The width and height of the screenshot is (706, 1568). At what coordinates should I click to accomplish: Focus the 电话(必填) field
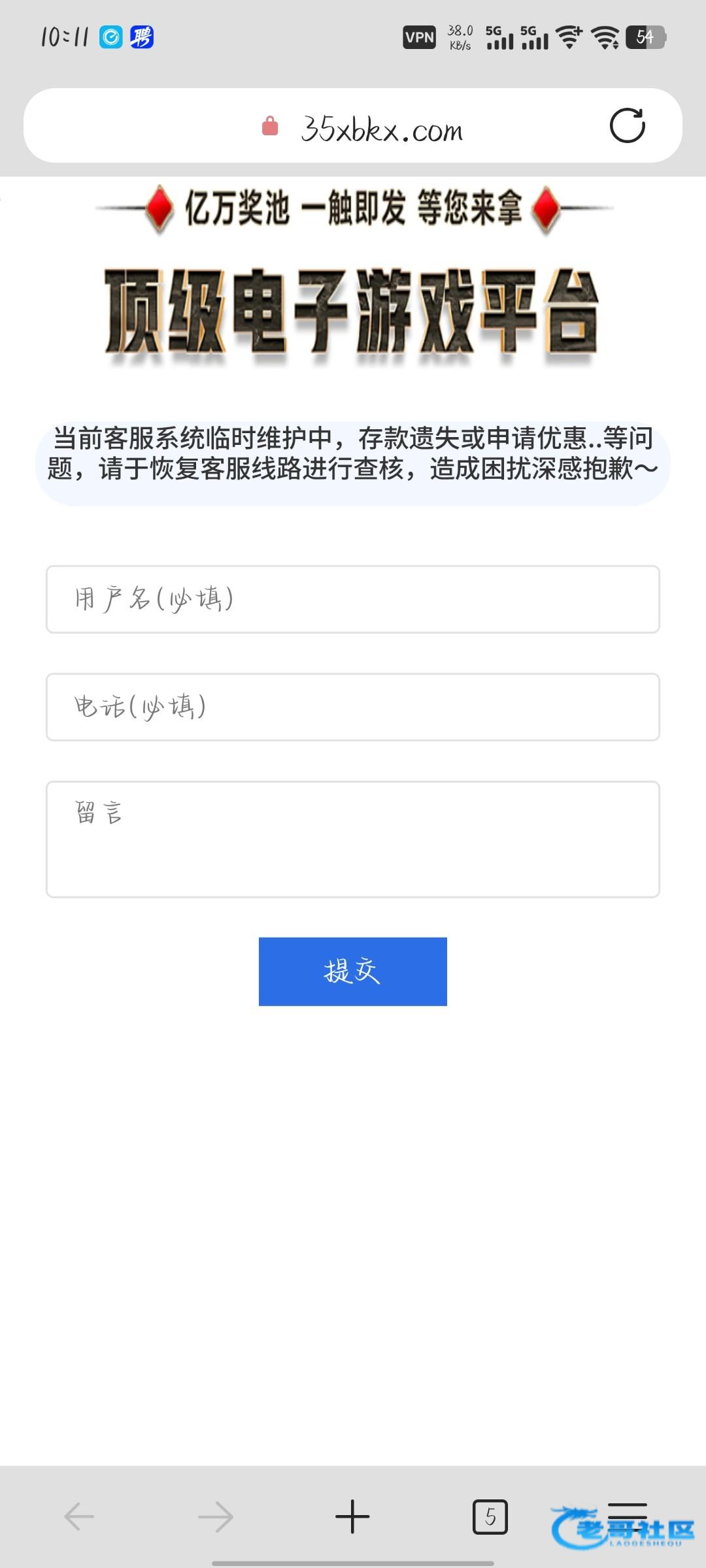coord(353,707)
